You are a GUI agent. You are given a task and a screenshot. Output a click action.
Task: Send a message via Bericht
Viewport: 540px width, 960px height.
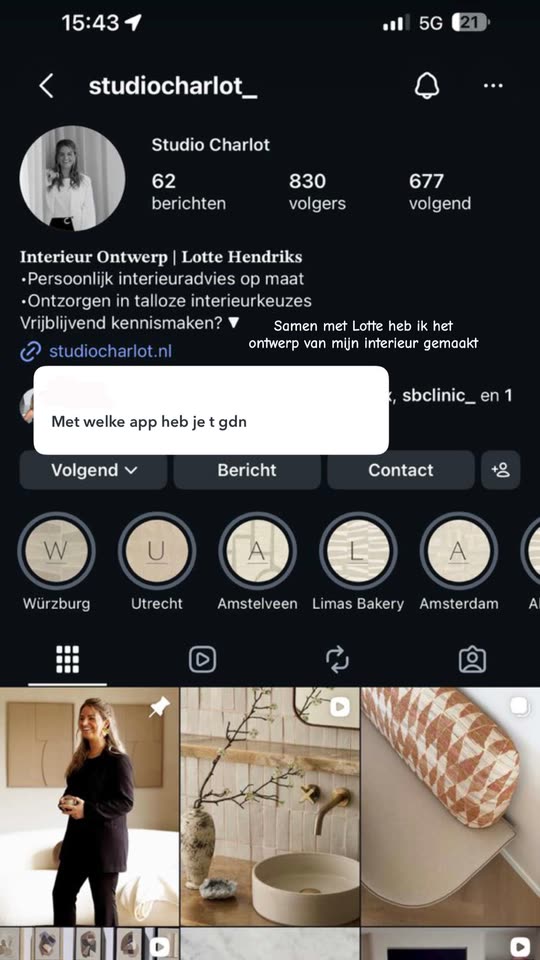247,470
